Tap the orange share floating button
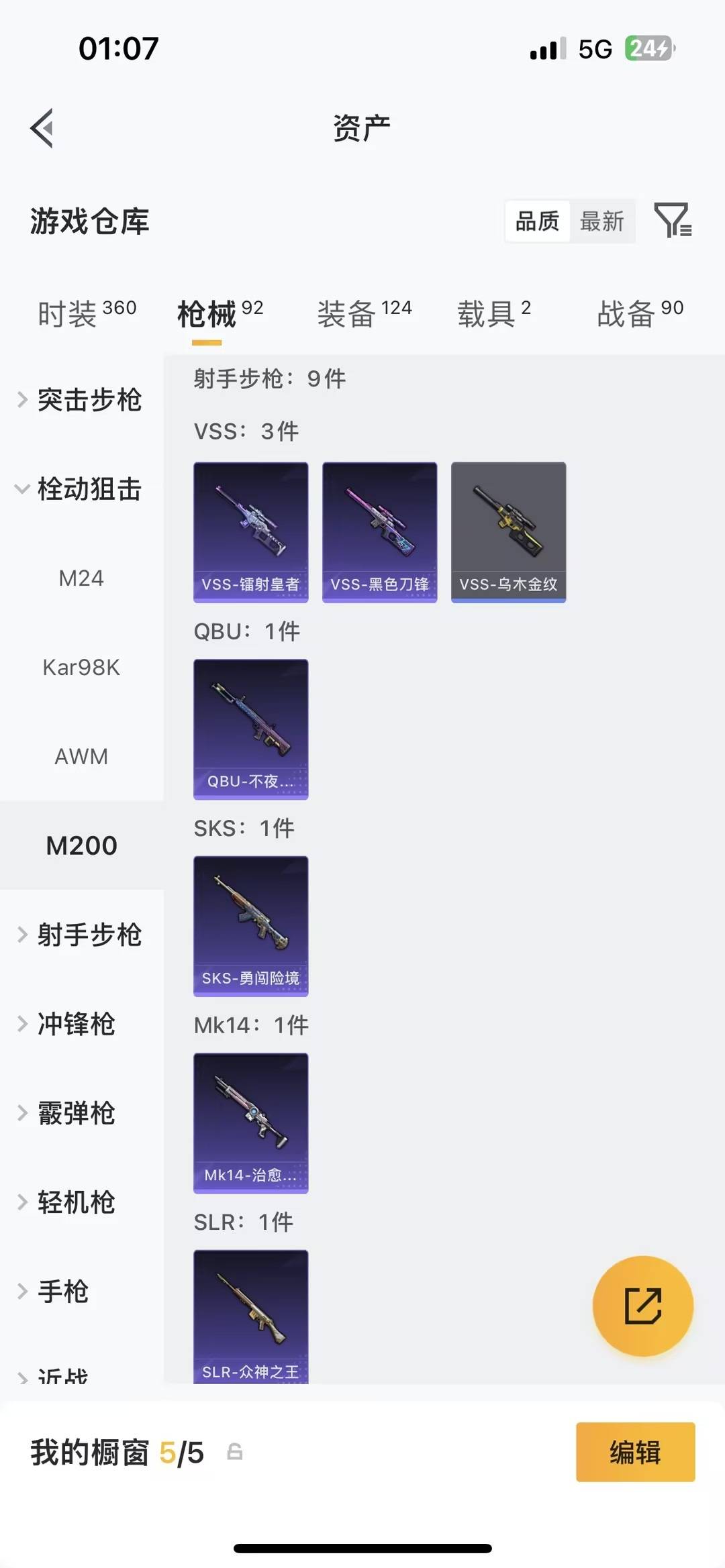725x1568 pixels. tap(642, 1305)
